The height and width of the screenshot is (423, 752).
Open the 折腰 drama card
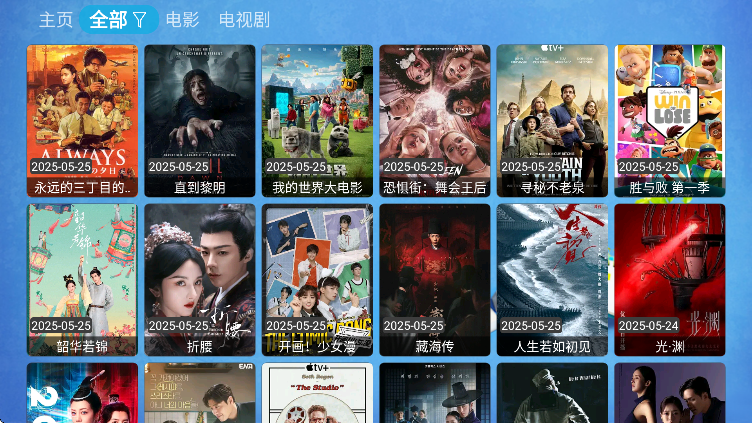pyautogui.click(x=200, y=279)
